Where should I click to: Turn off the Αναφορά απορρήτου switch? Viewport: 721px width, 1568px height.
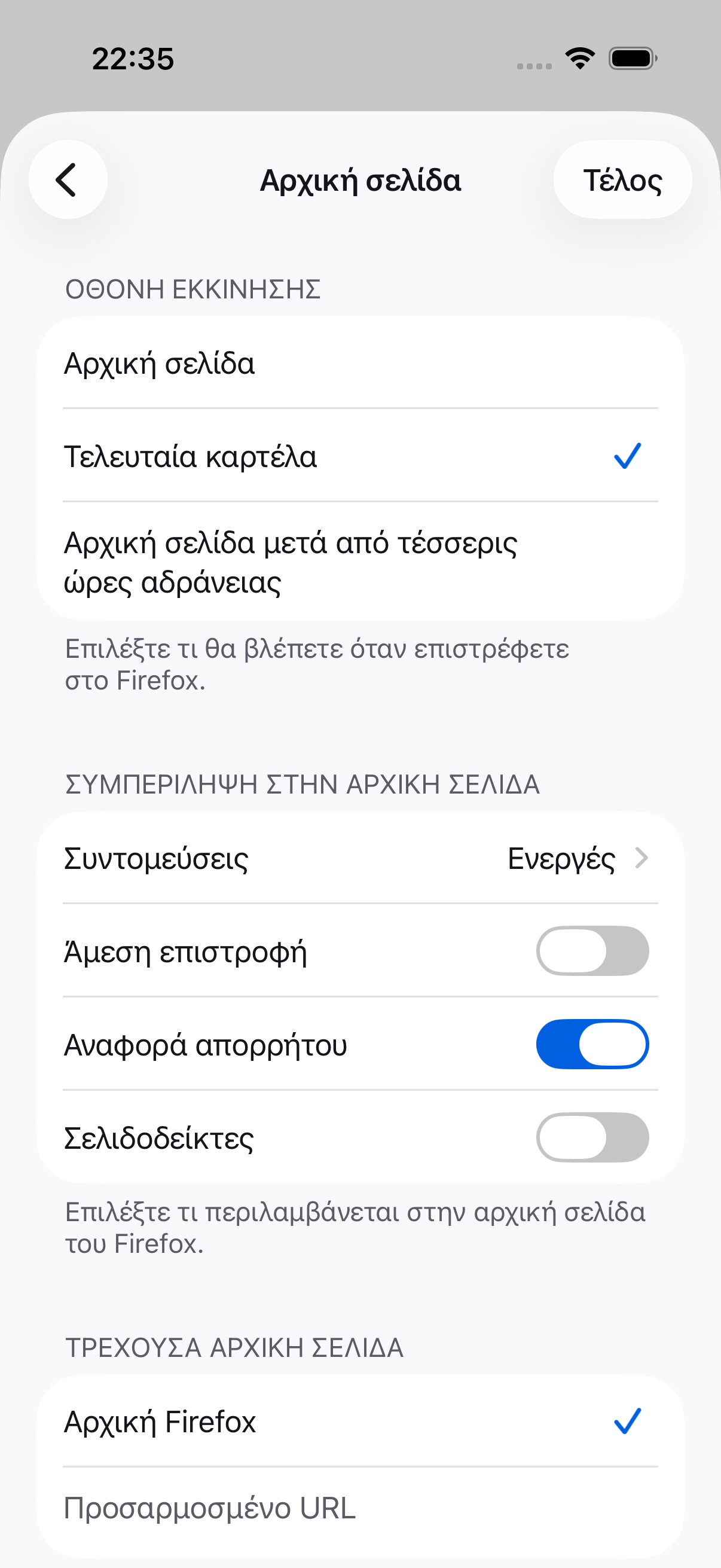coord(592,1044)
